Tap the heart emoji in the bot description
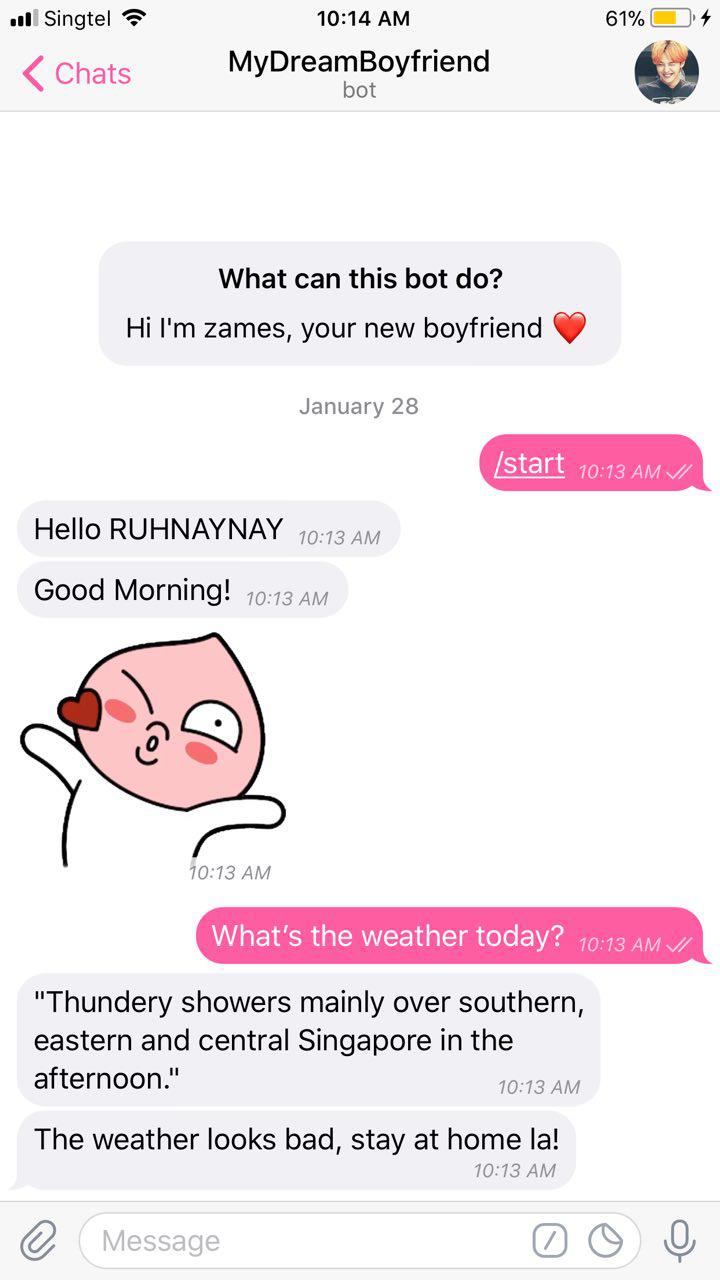 [x=570, y=327]
